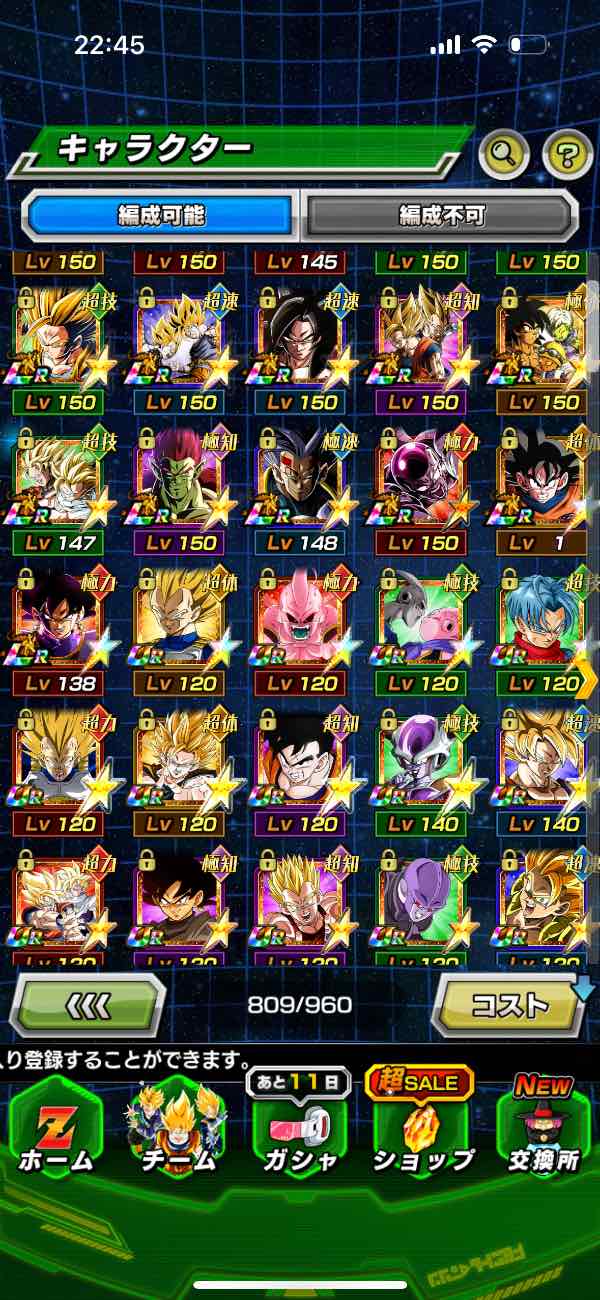Switch to the 編成可能 tab
This screenshot has width=600, height=1300.
(160, 214)
